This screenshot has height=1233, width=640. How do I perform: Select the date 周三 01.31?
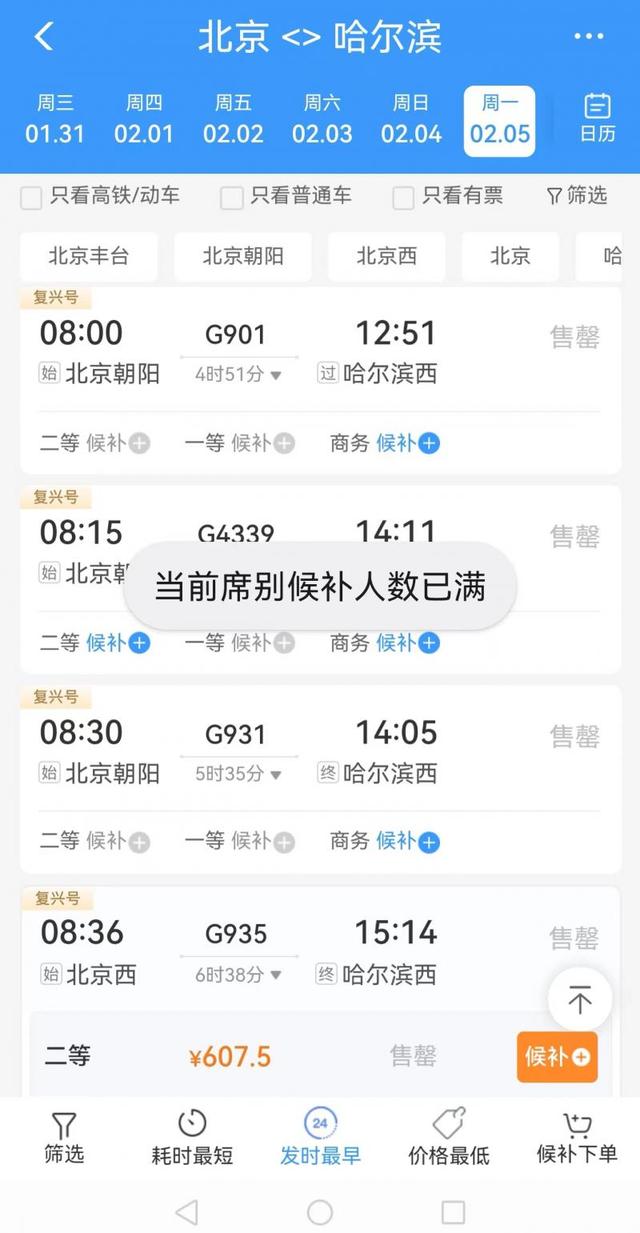[55, 120]
